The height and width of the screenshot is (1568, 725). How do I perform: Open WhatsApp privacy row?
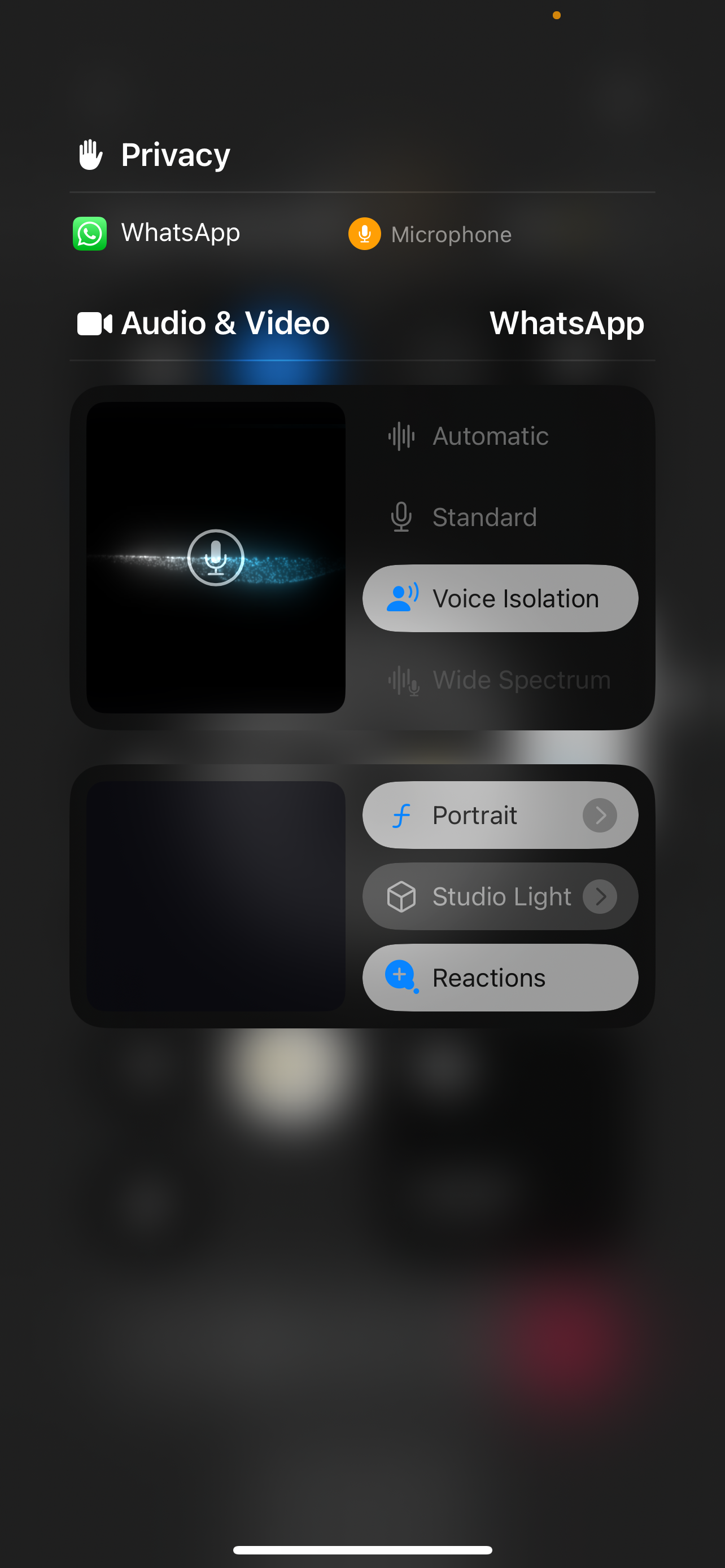157,234
